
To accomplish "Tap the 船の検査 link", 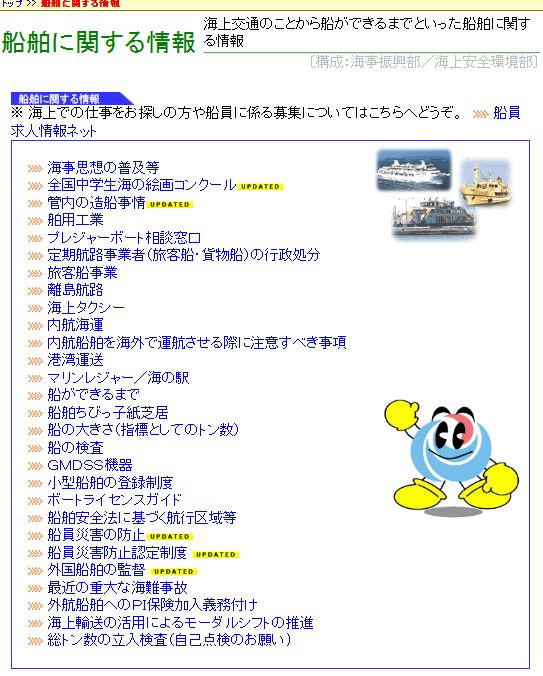I will 75,448.
